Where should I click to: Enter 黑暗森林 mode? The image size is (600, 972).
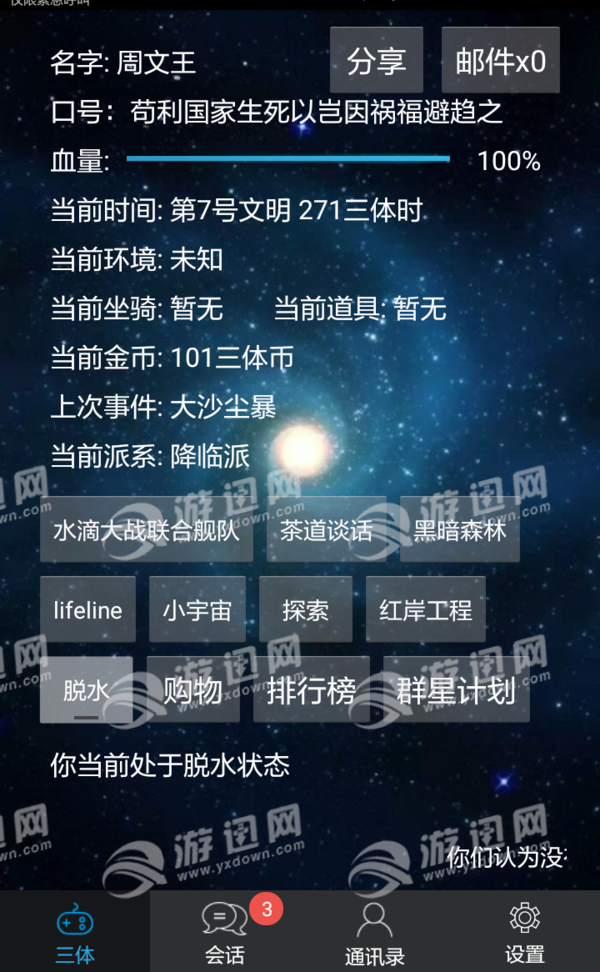(x=460, y=530)
